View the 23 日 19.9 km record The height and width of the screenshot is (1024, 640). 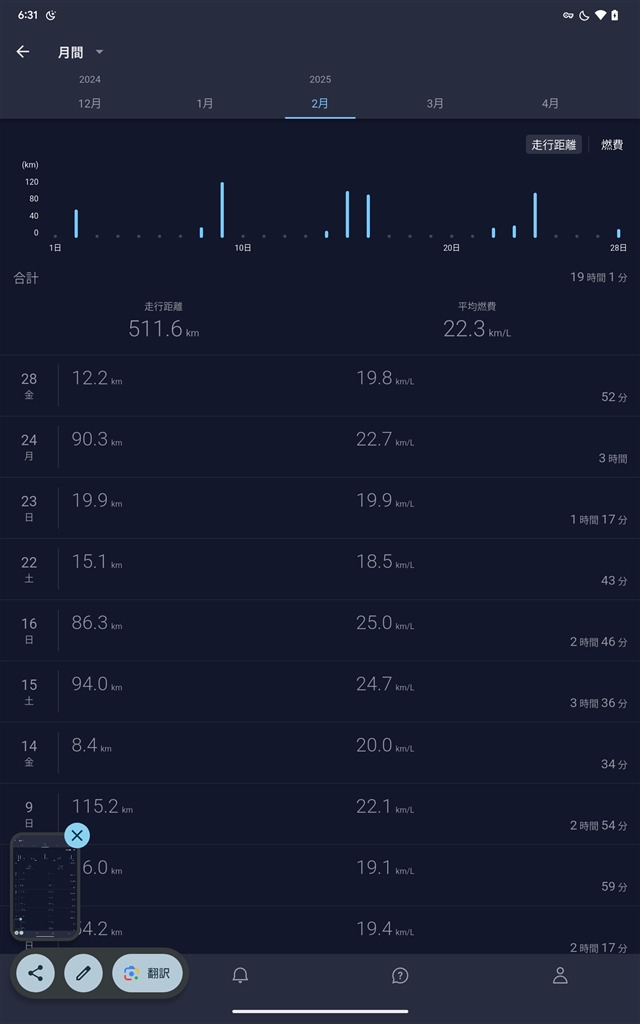320,507
